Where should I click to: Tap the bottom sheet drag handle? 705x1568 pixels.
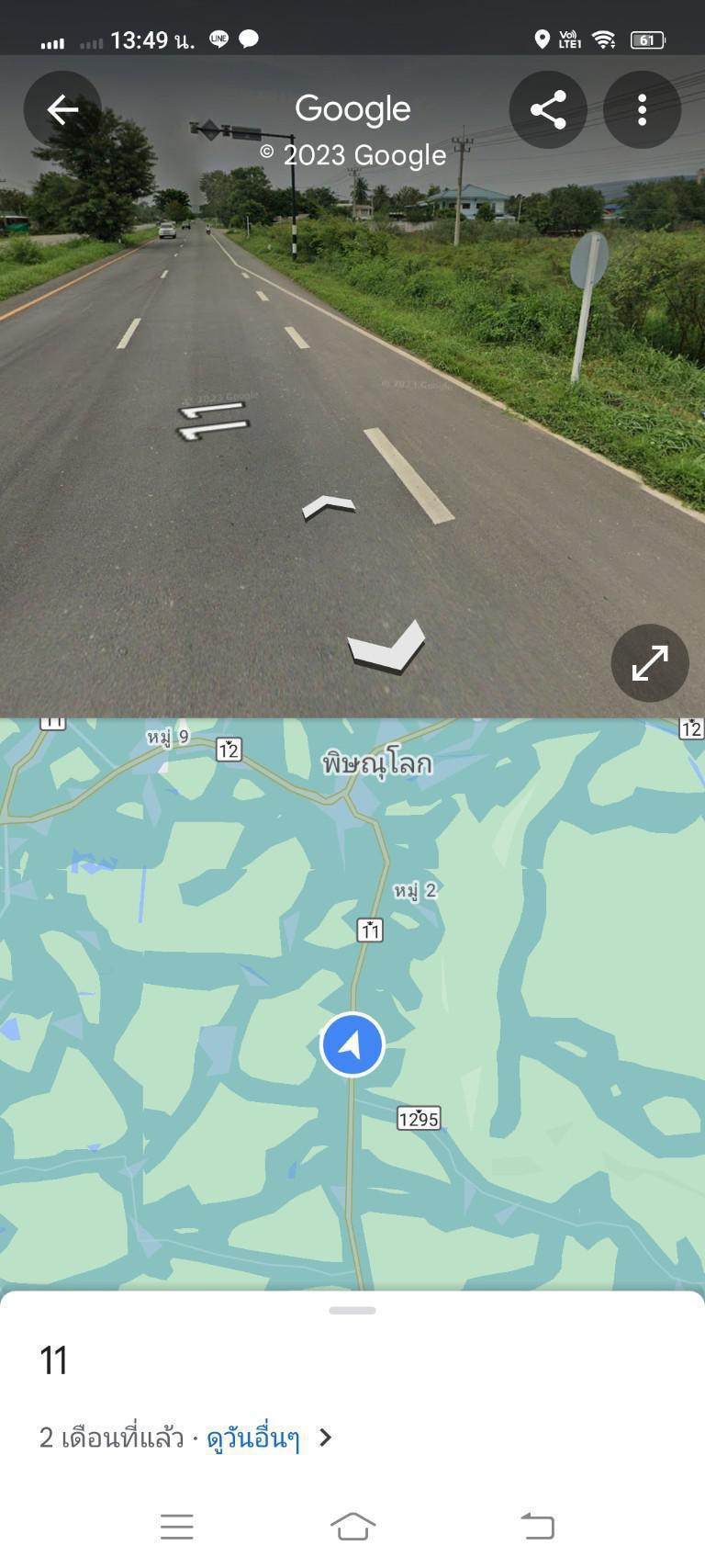pos(352,1311)
